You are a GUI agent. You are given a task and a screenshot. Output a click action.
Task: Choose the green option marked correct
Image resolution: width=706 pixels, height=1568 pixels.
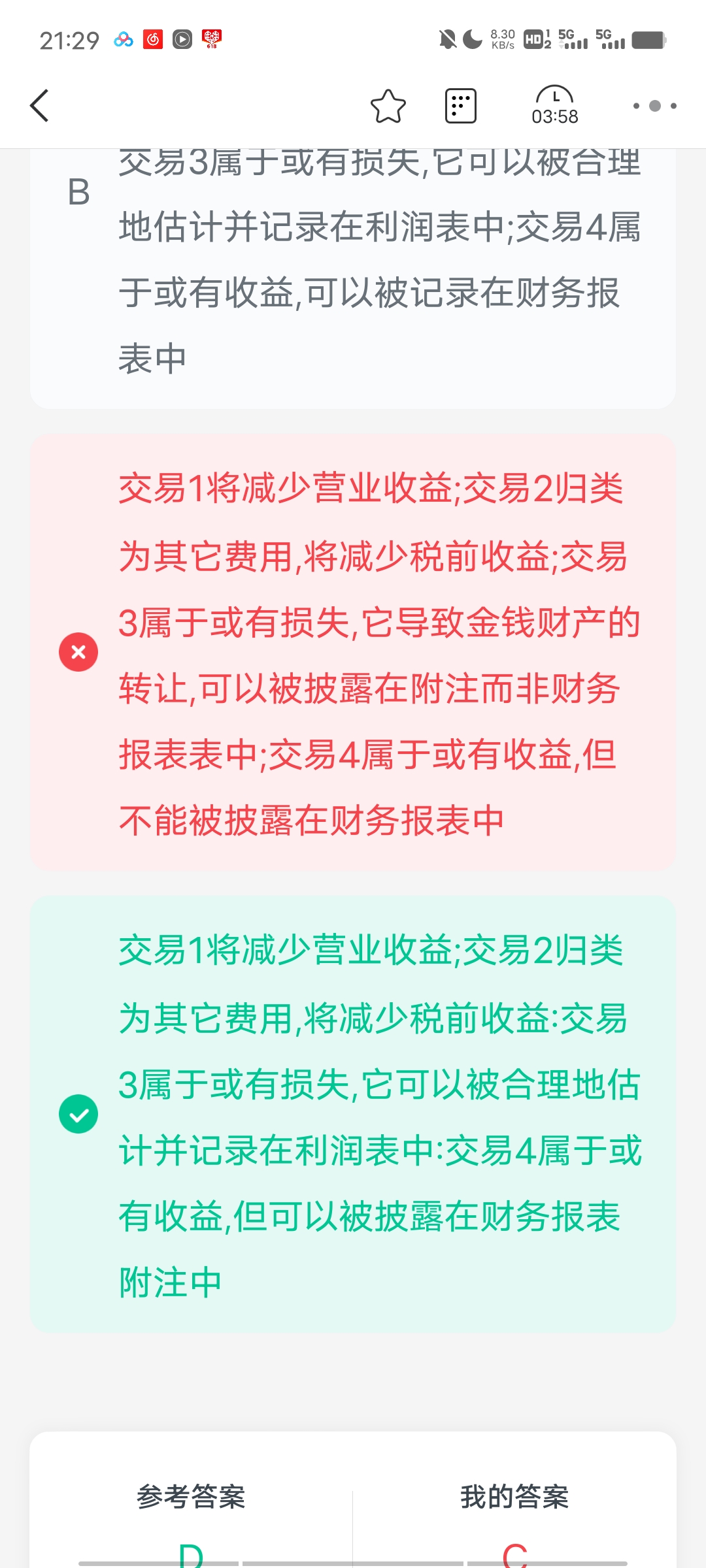click(353, 1114)
